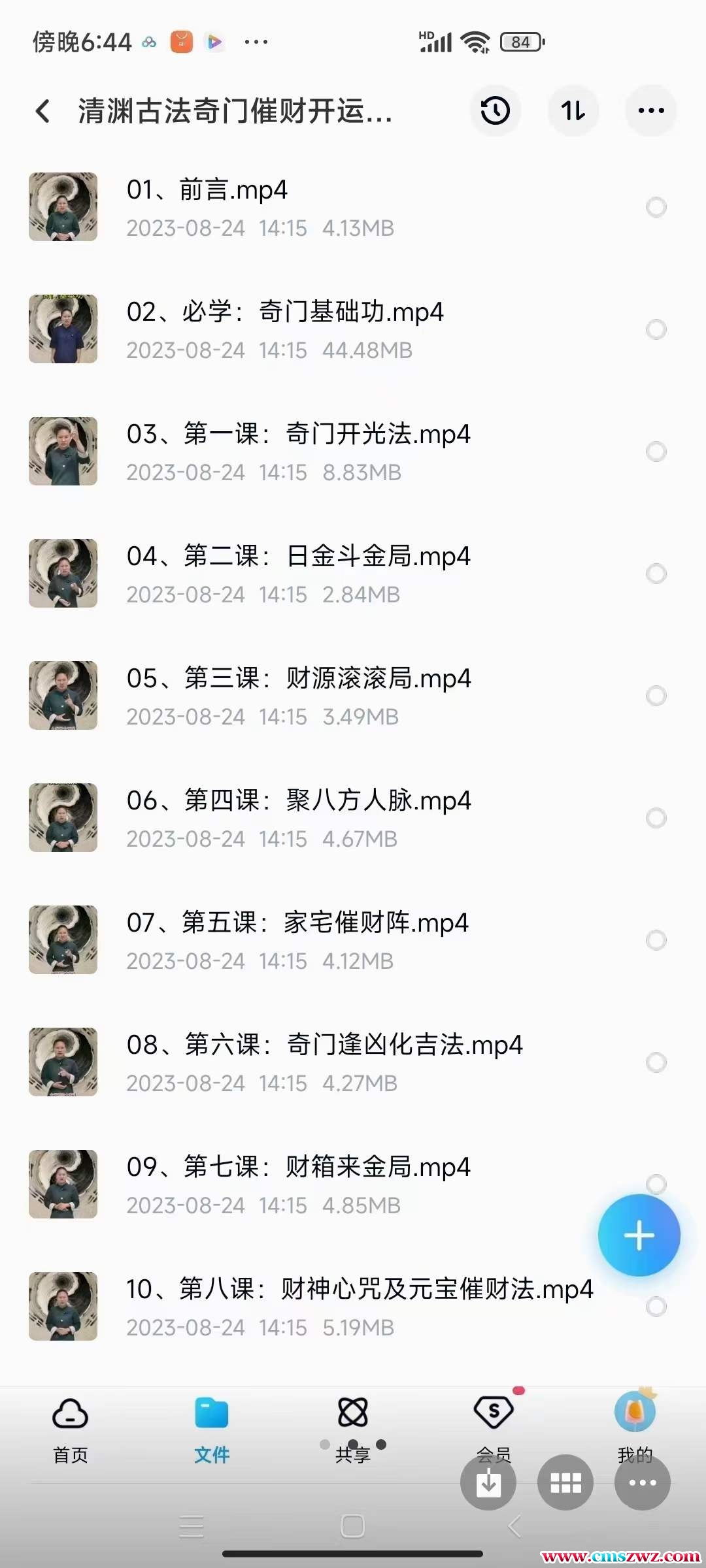Screen dimensions: 706x1568
Task: Switch to the 文件 tab
Action: (212, 1428)
